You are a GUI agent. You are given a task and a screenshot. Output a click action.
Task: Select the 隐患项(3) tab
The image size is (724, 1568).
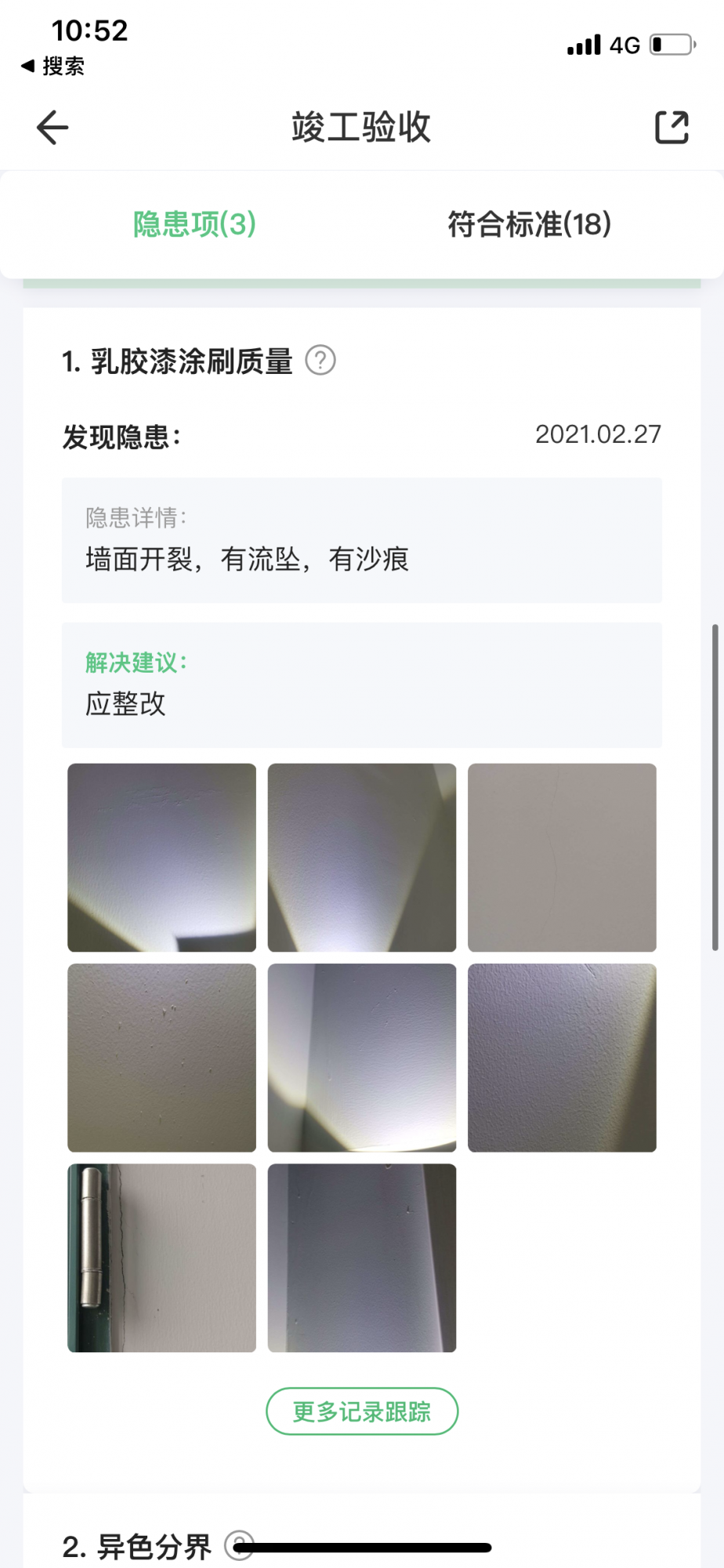(x=194, y=224)
